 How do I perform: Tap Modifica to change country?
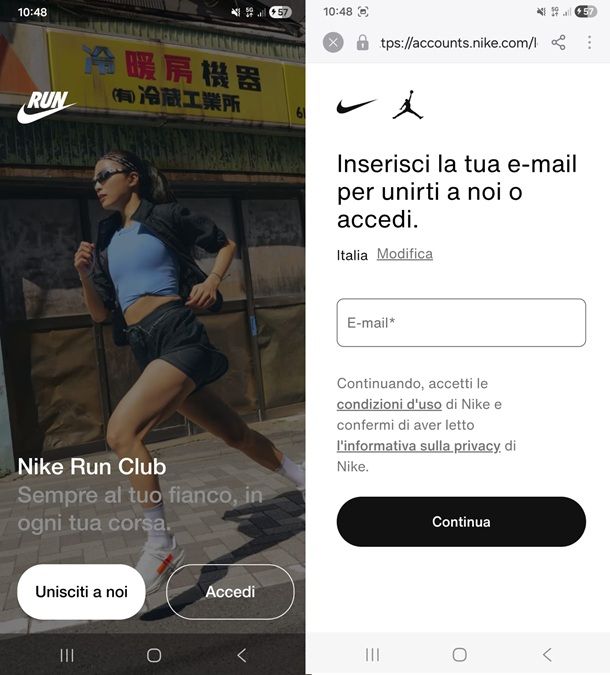point(404,254)
